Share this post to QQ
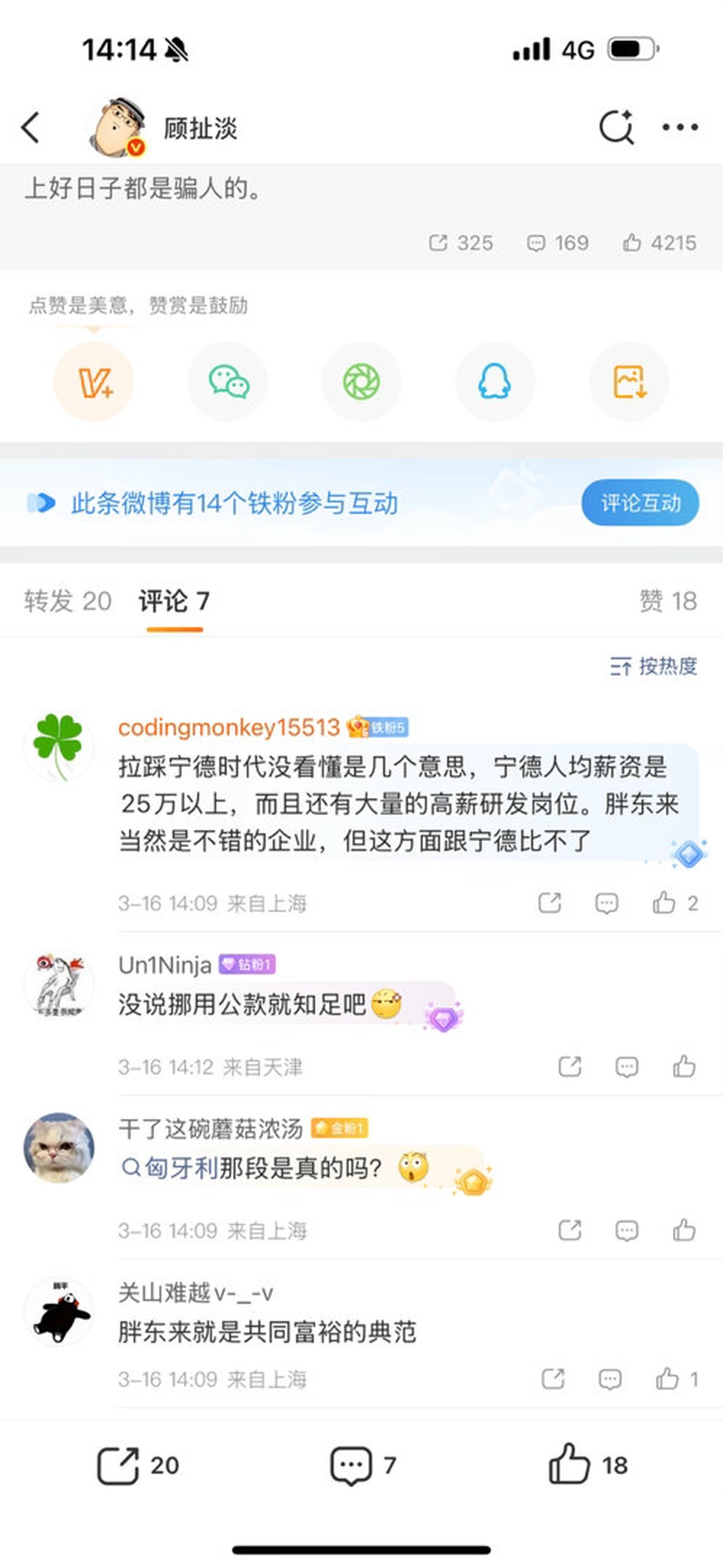 [495, 382]
